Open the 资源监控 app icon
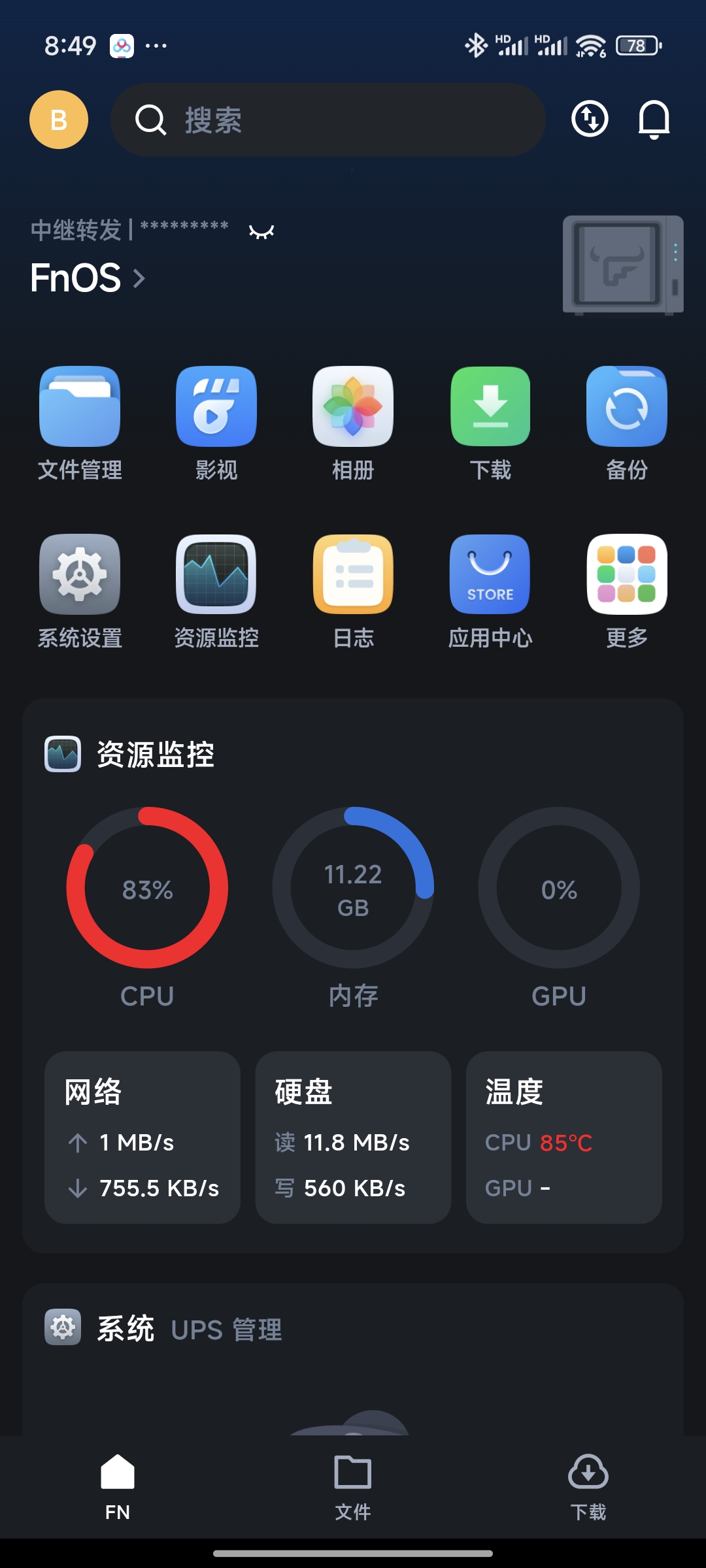This screenshot has width=706, height=1568. point(216,575)
